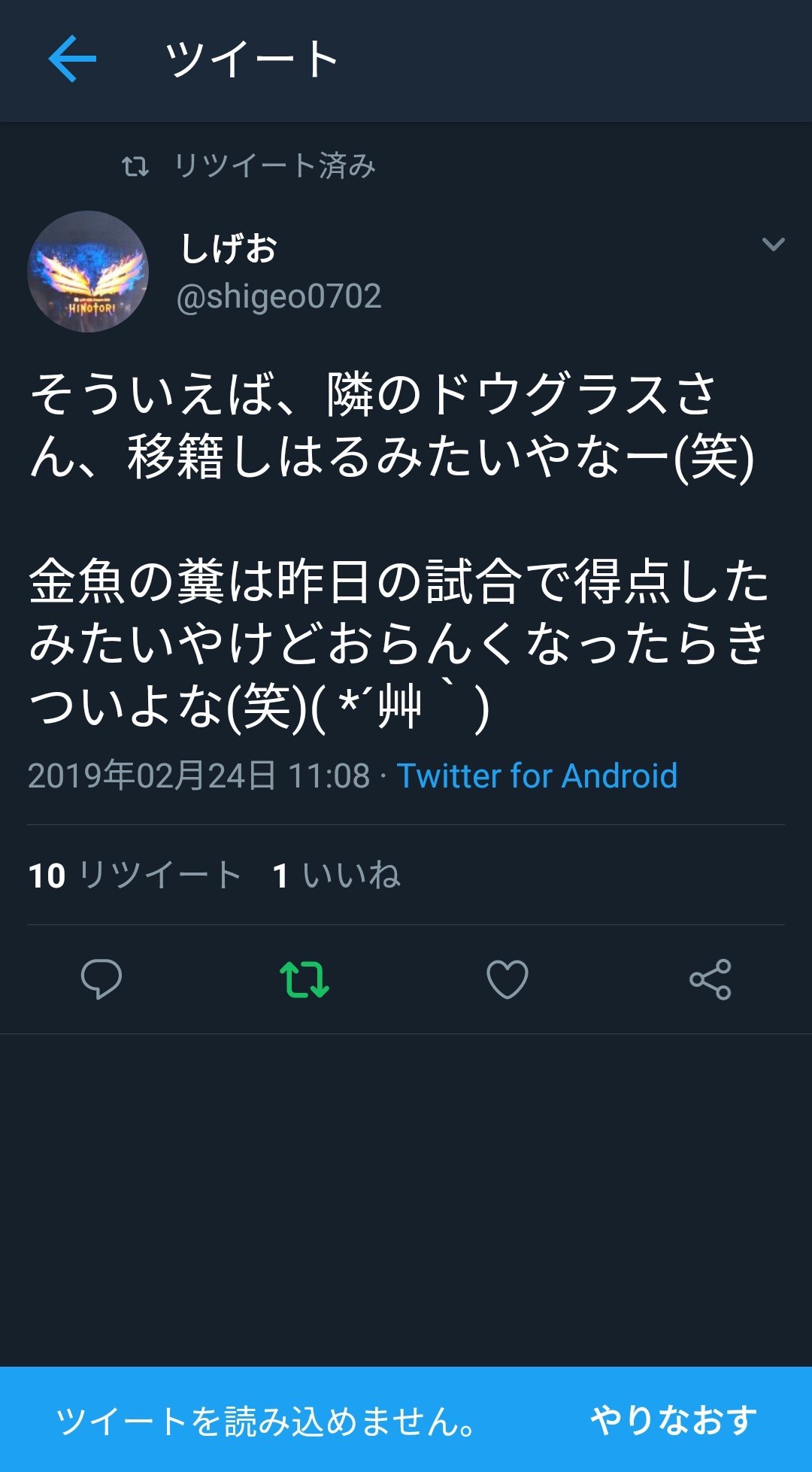Tap やりなおす to retry loading

click(x=674, y=1420)
